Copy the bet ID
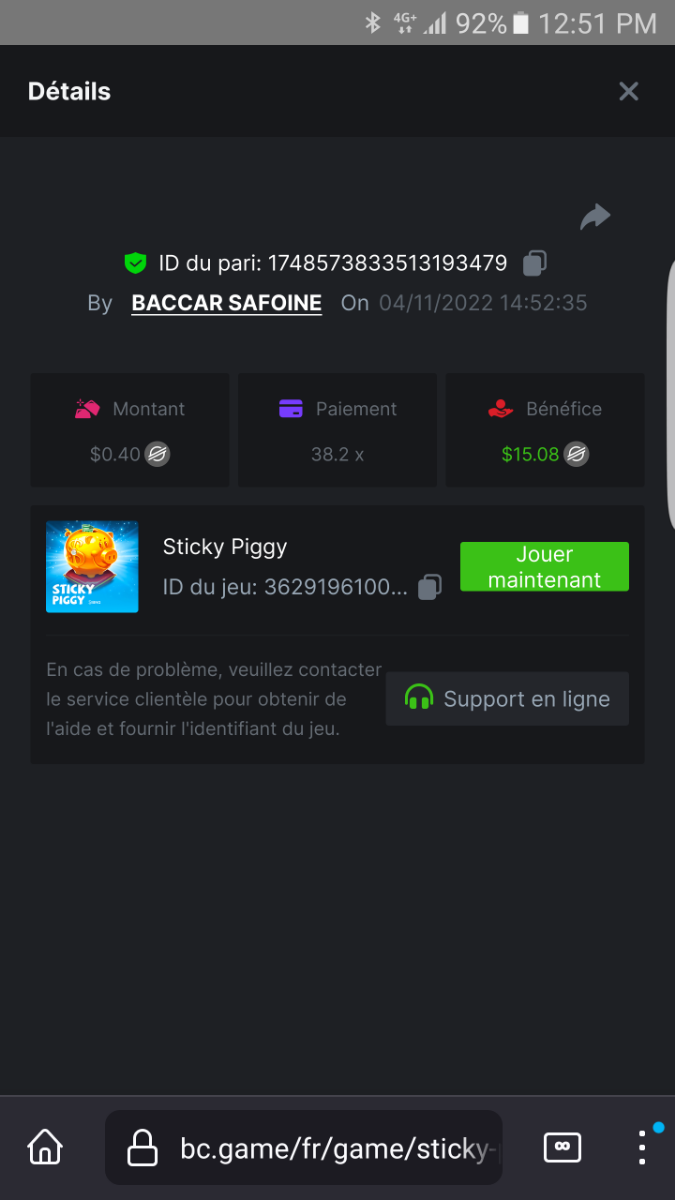The width and height of the screenshot is (675, 1200). pos(535,264)
